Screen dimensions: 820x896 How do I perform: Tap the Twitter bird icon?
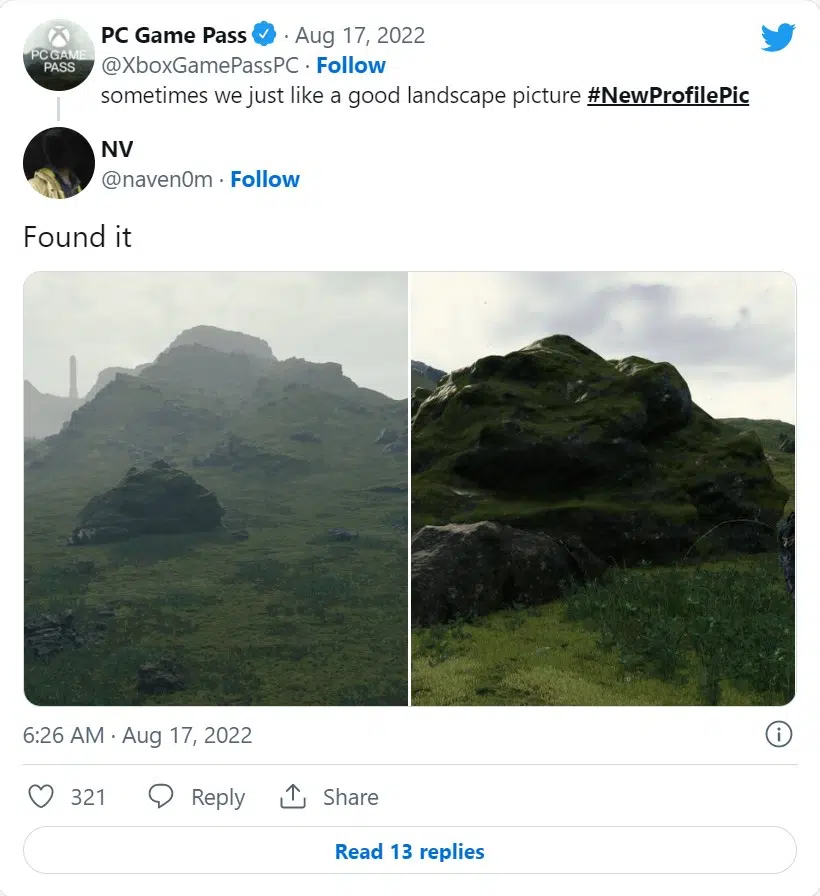[778, 37]
